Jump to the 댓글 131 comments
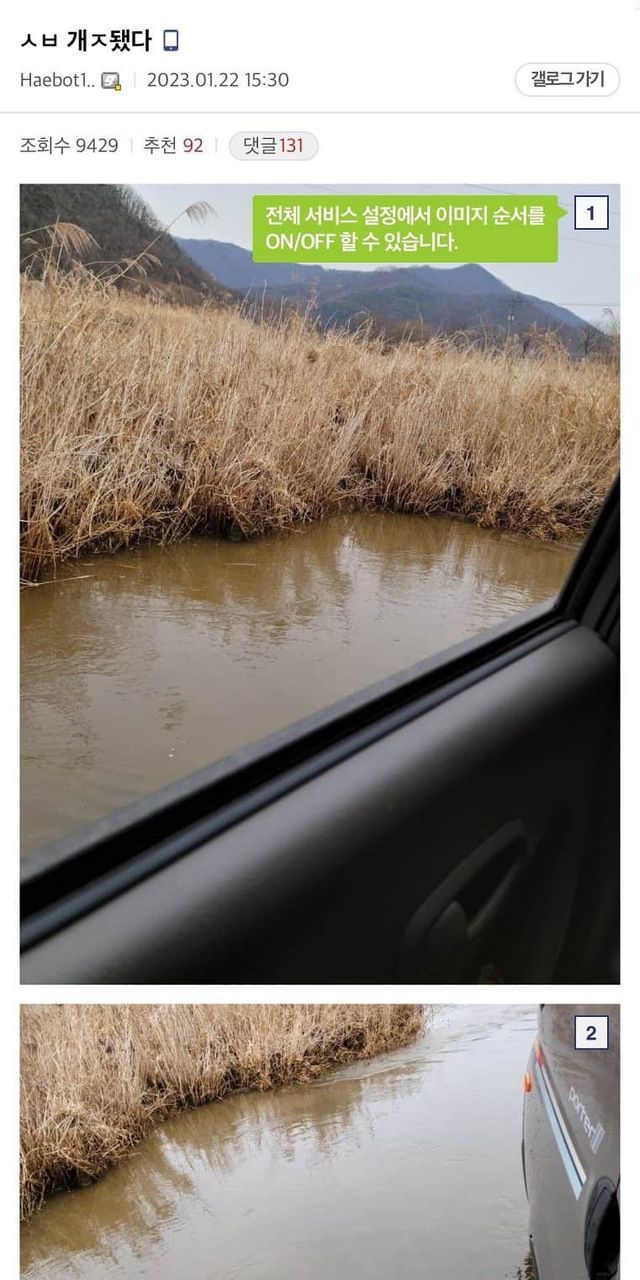Viewport: 640px width, 1280px height. (273, 146)
